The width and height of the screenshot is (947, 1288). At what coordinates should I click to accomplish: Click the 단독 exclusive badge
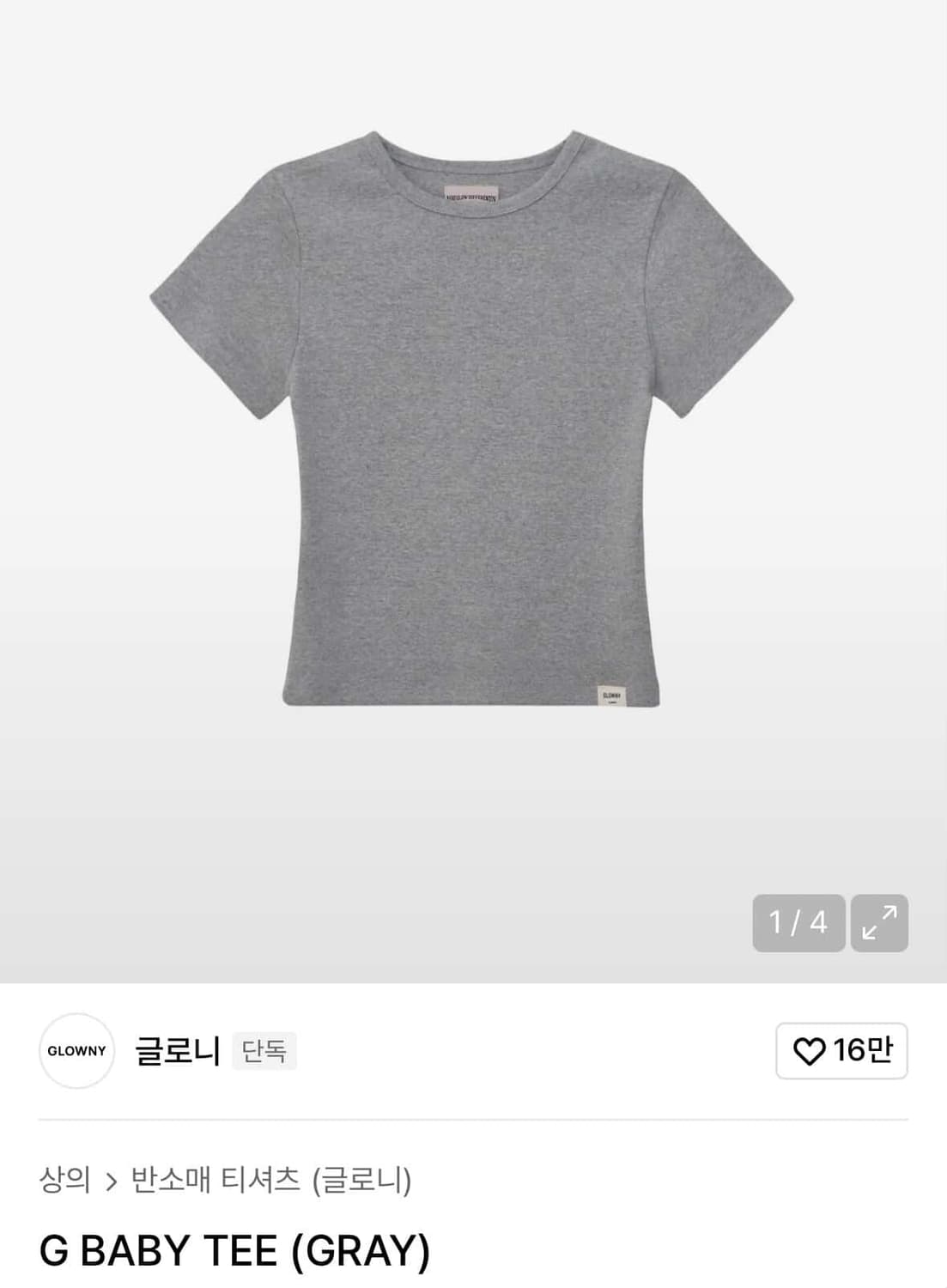point(263,1049)
